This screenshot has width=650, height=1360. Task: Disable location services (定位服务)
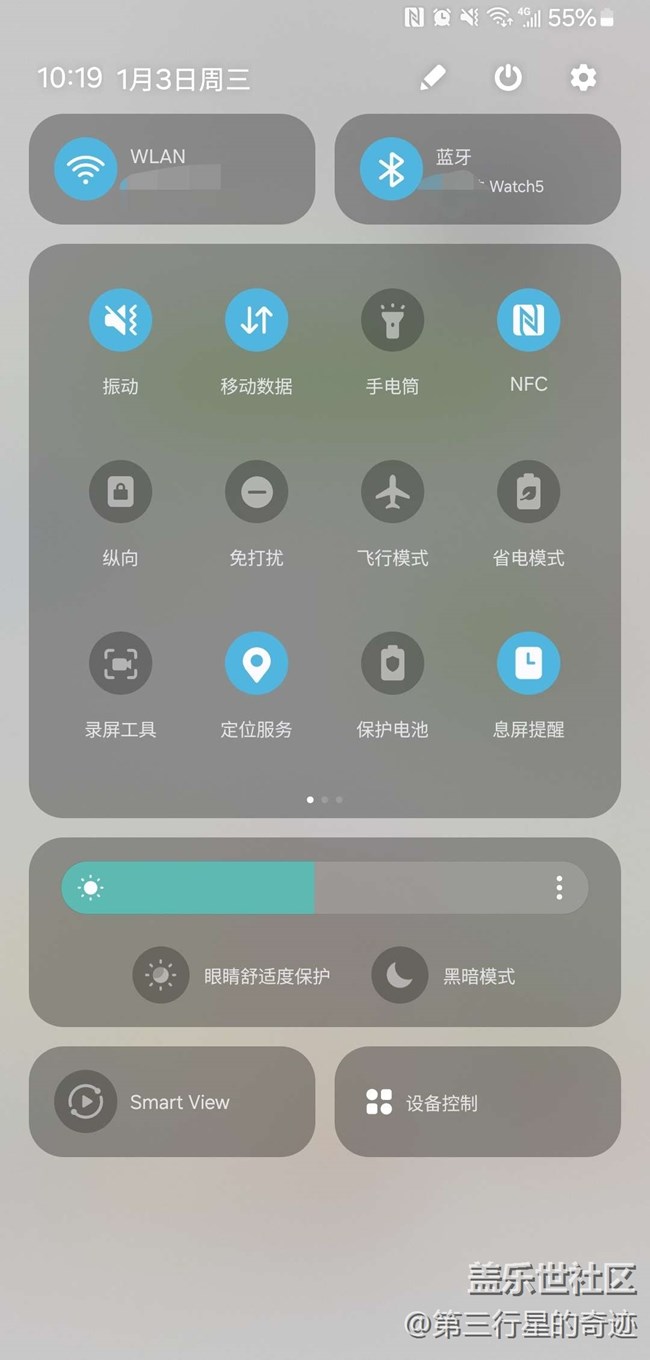pyautogui.click(x=256, y=663)
